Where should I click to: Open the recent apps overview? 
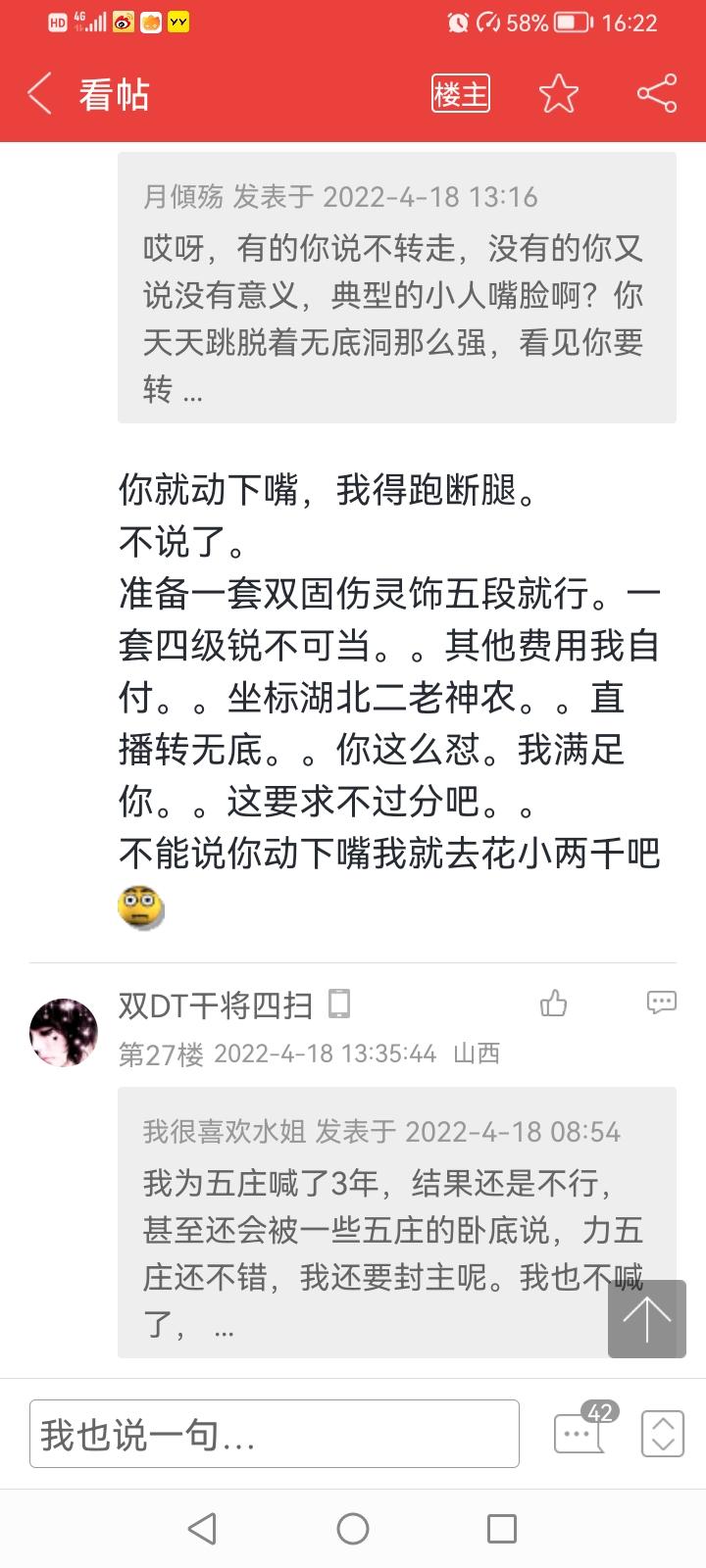point(502,1529)
